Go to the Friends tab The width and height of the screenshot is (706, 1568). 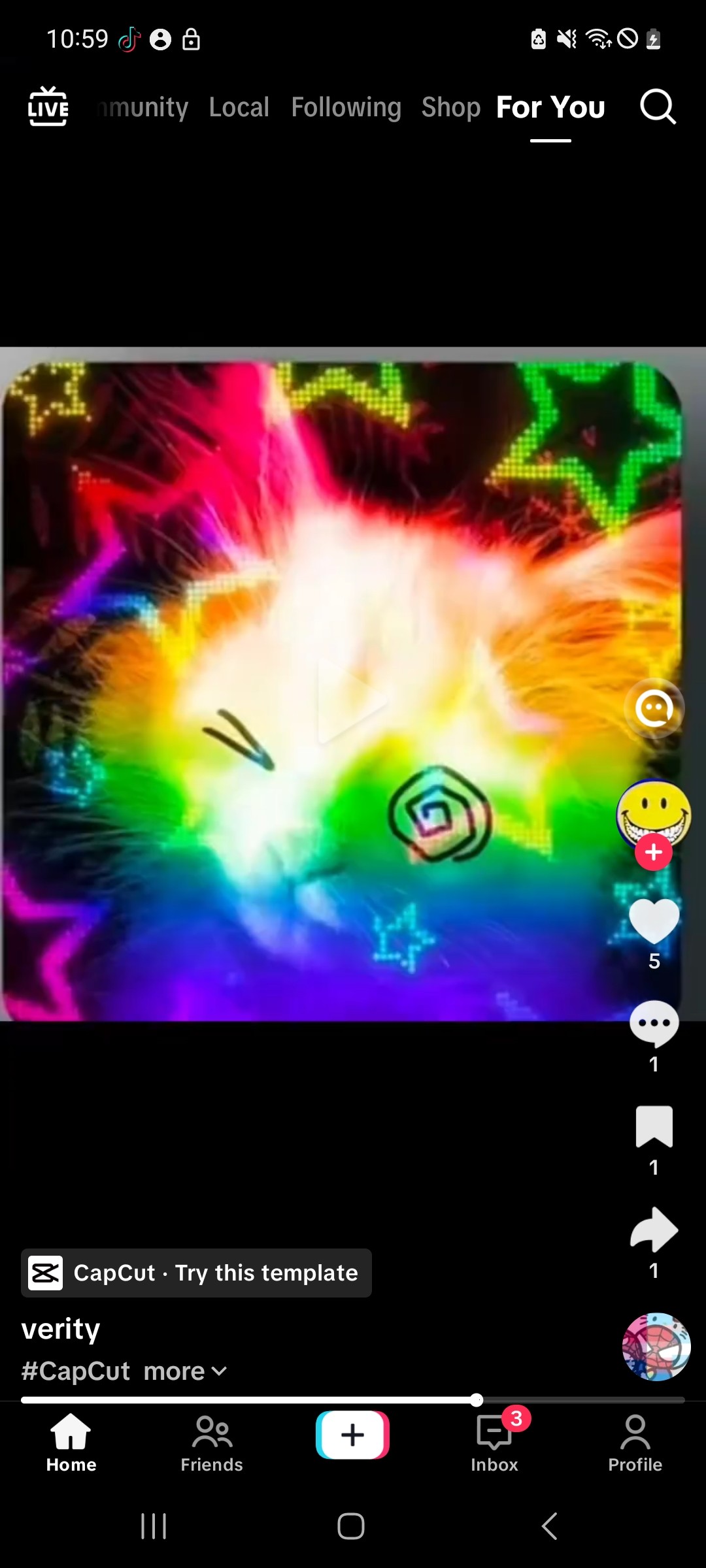pyautogui.click(x=212, y=1443)
